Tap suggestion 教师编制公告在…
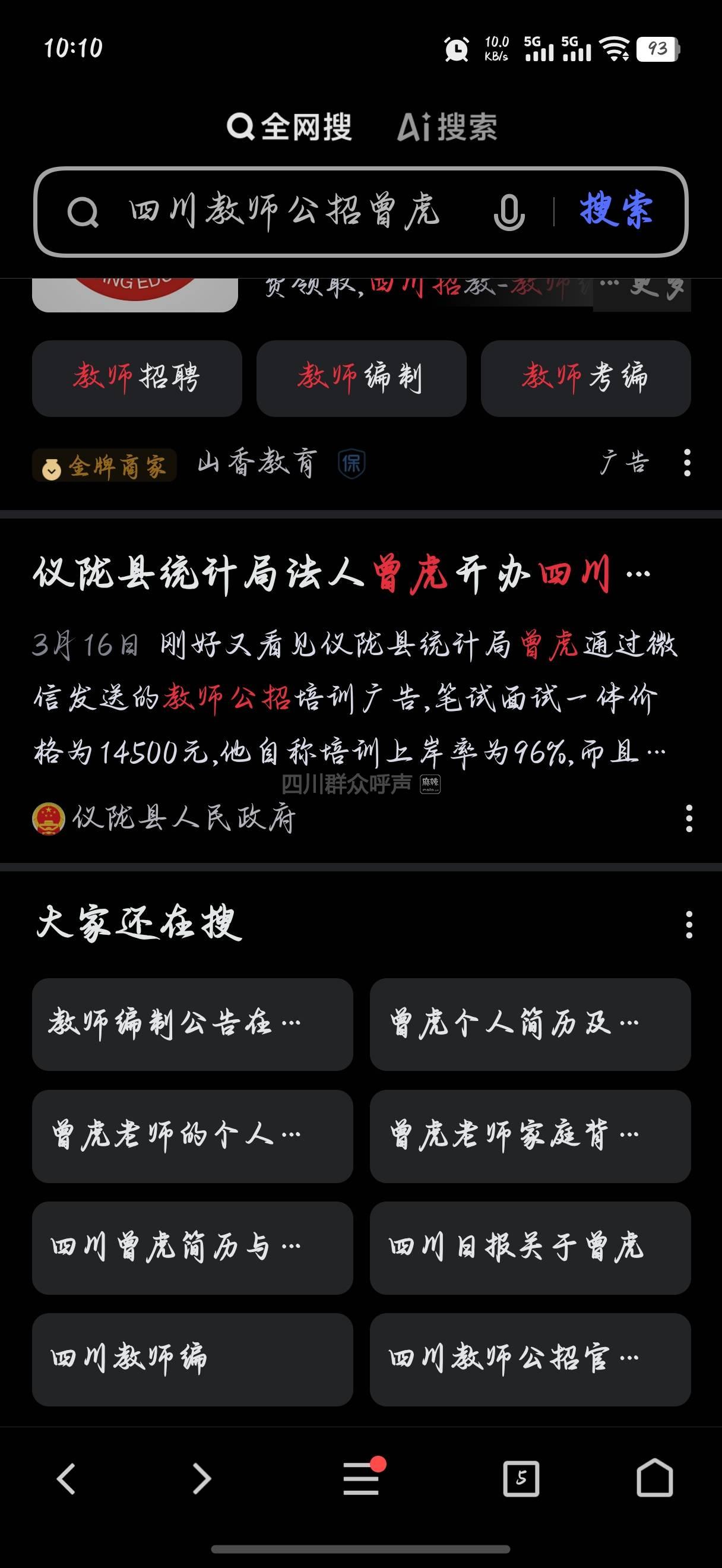 (192, 1024)
